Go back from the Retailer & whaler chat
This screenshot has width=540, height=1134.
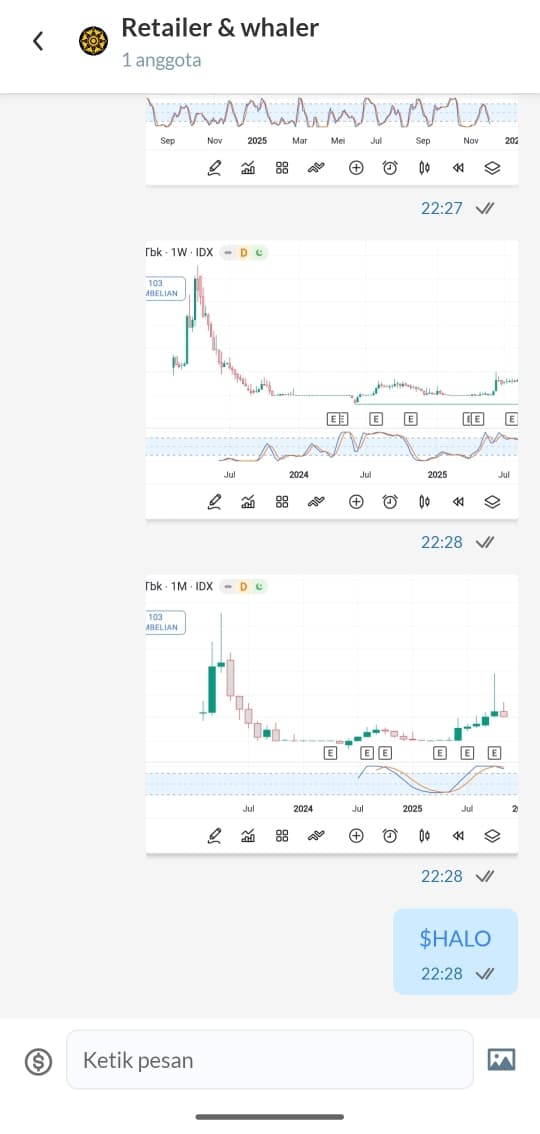[x=38, y=41]
